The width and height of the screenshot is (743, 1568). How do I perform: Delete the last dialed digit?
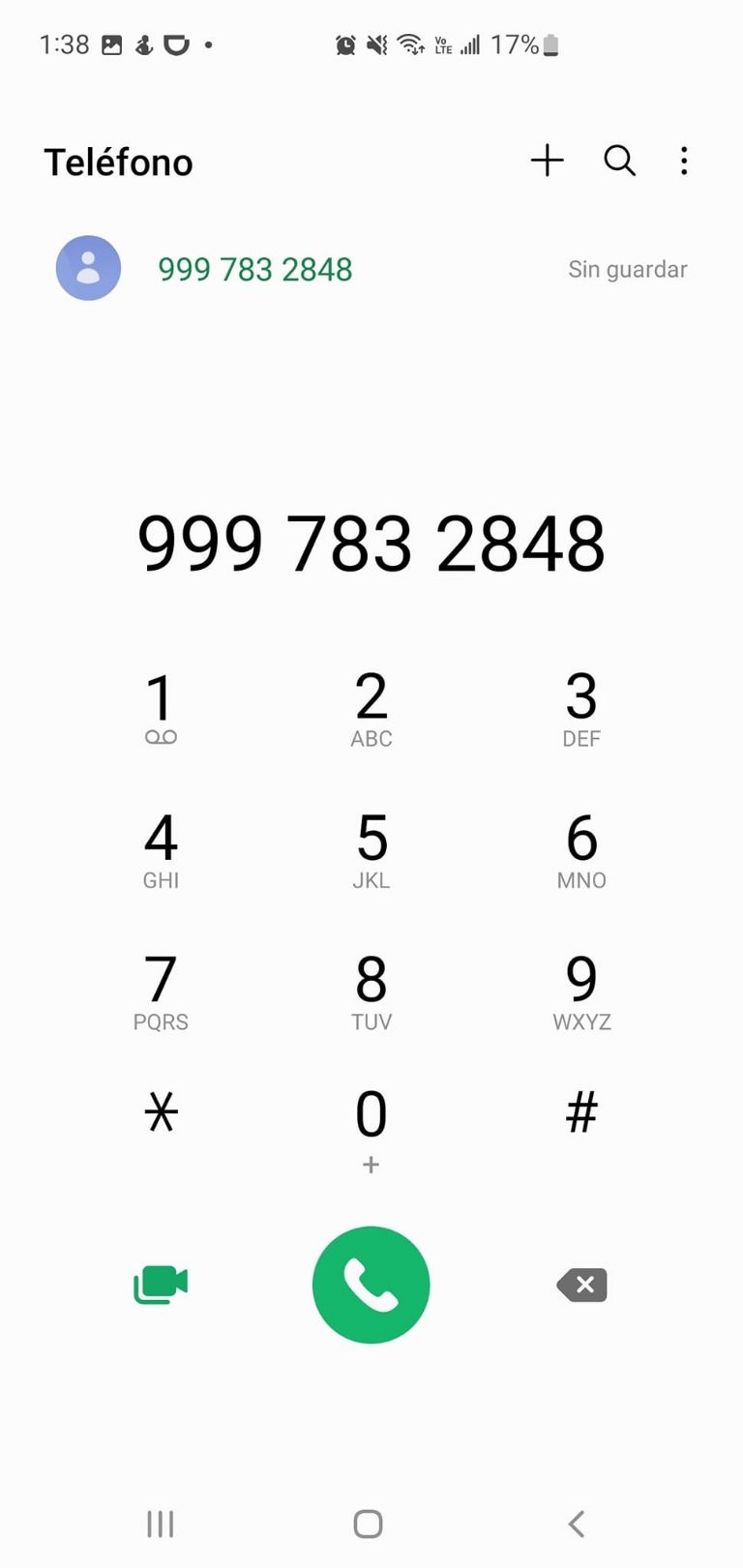581,1285
